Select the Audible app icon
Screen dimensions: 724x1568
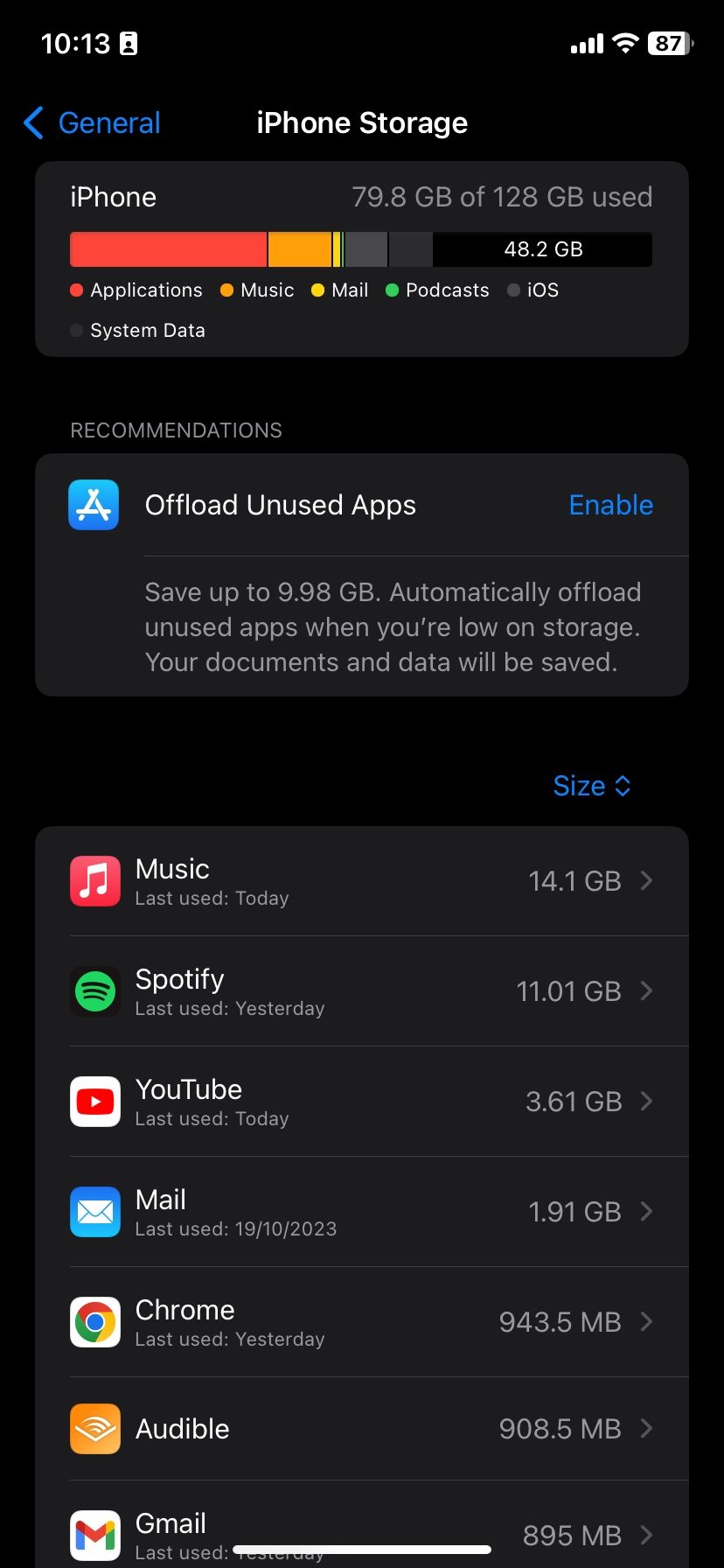pyautogui.click(x=94, y=1428)
